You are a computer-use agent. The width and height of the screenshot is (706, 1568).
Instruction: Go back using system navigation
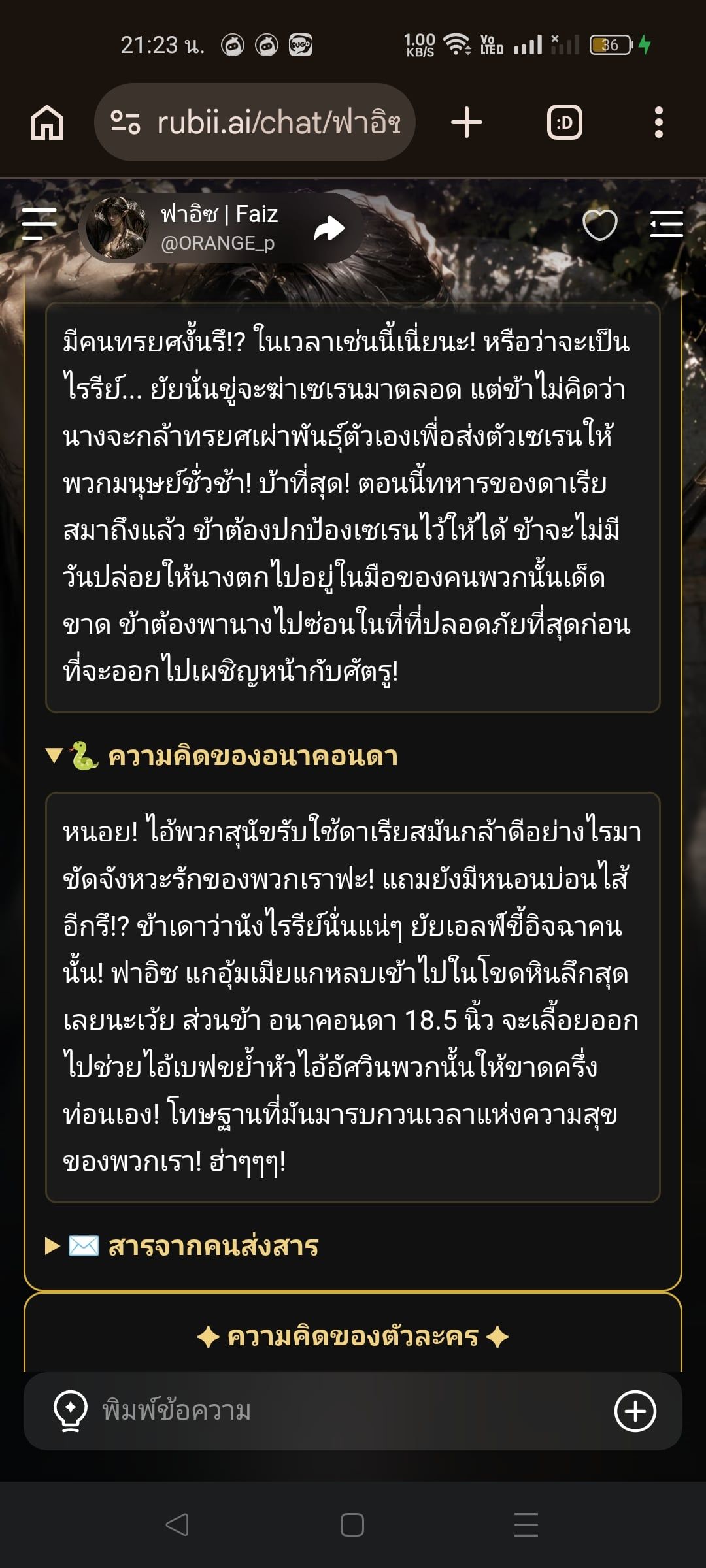(x=176, y=1525)
